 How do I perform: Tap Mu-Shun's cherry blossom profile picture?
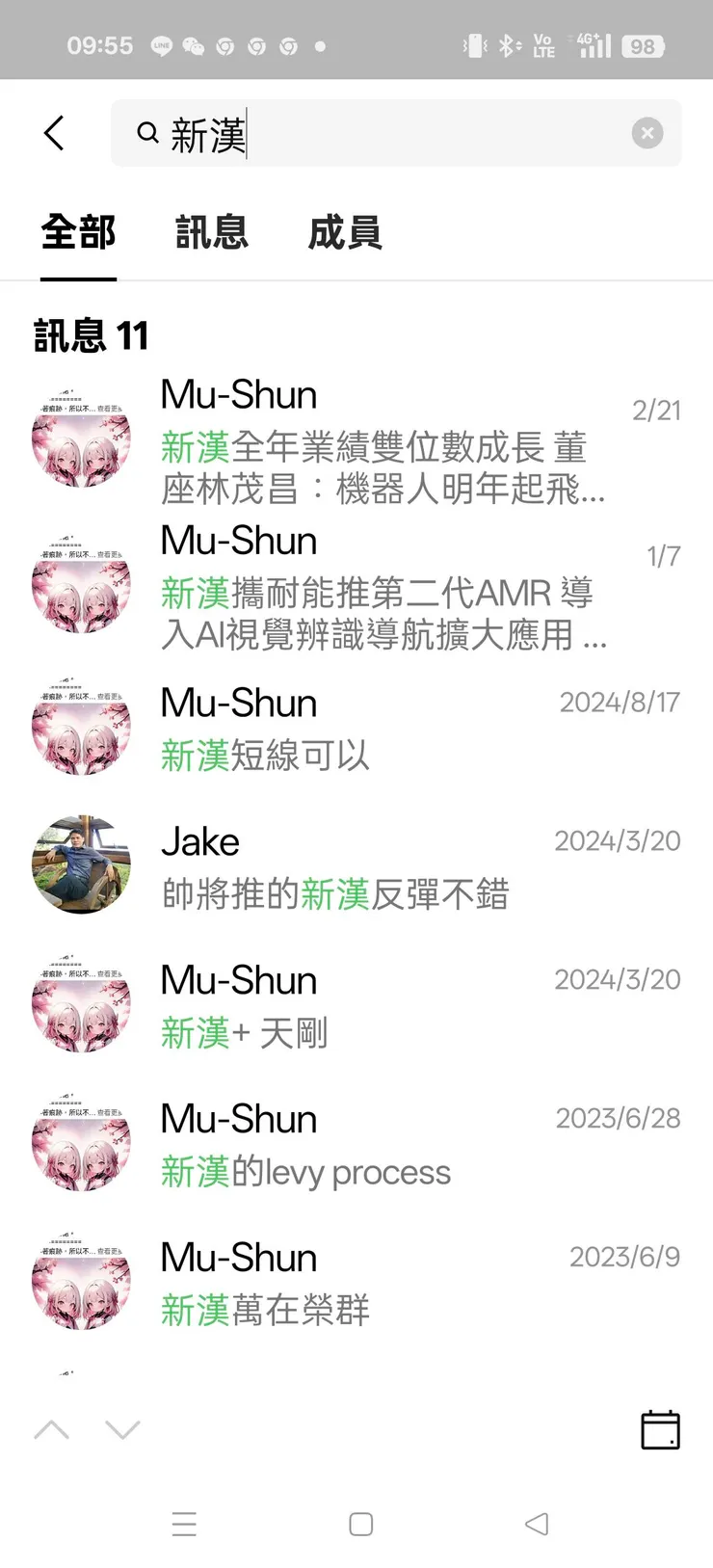click(81, 439)
